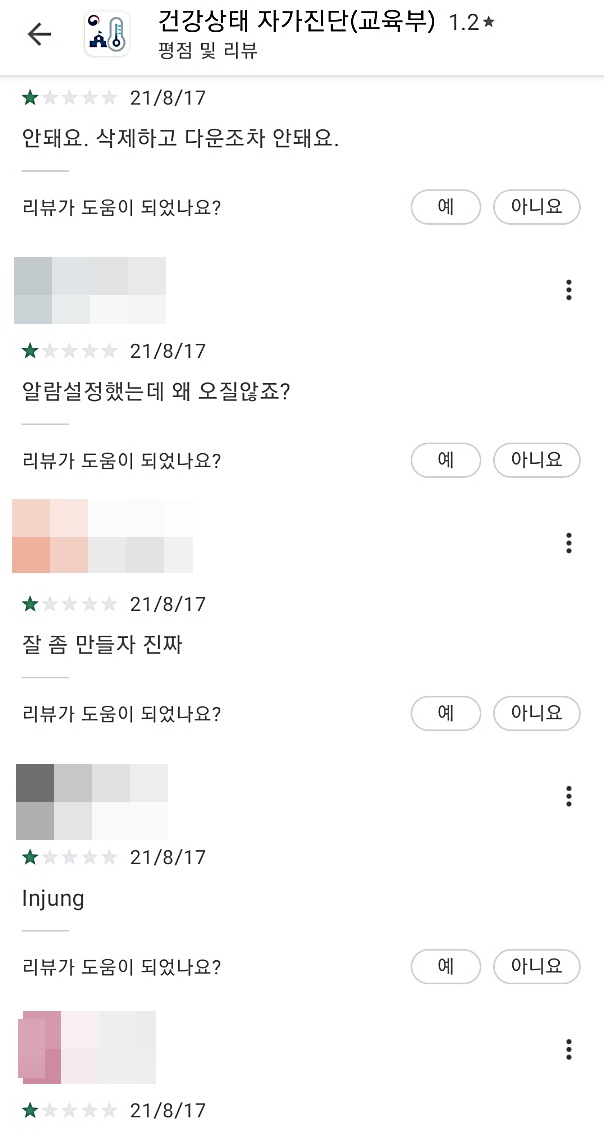Select 아니요 for the 알람설정했는데 review
The height and width of the screenshot is (1142, 604).
point(536,460)
